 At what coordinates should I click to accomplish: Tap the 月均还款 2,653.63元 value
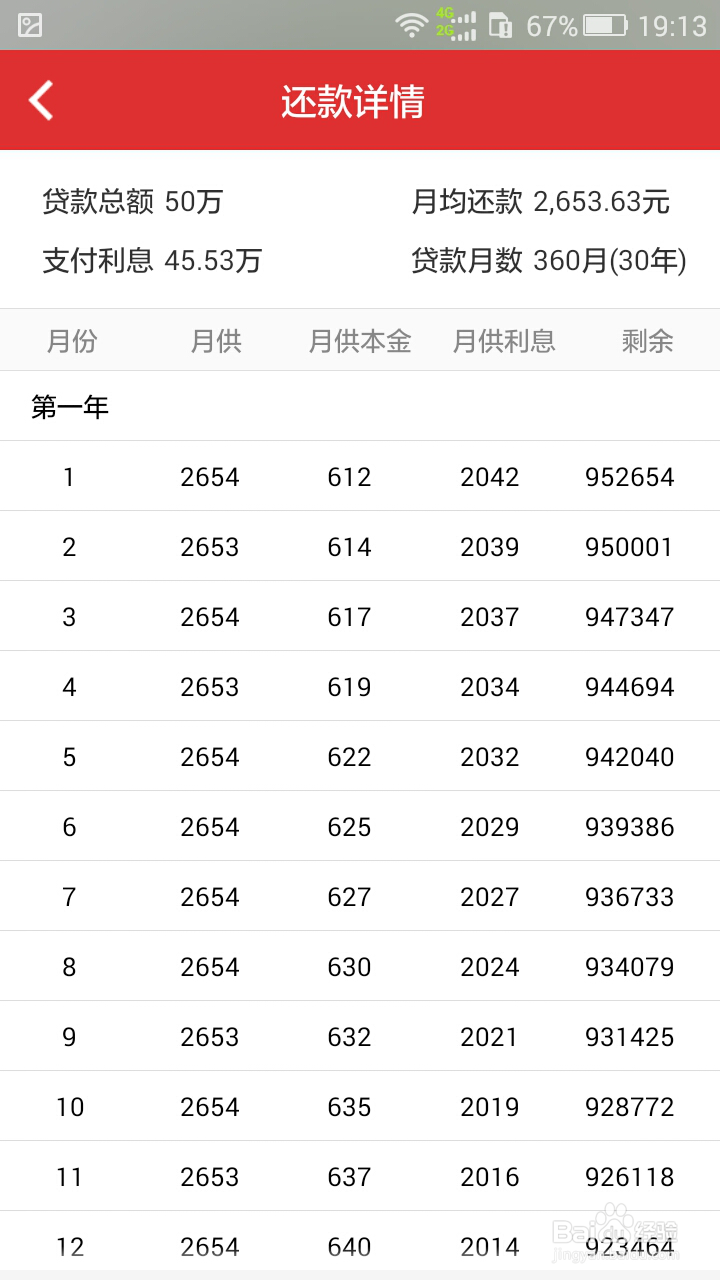click(546, 202)
